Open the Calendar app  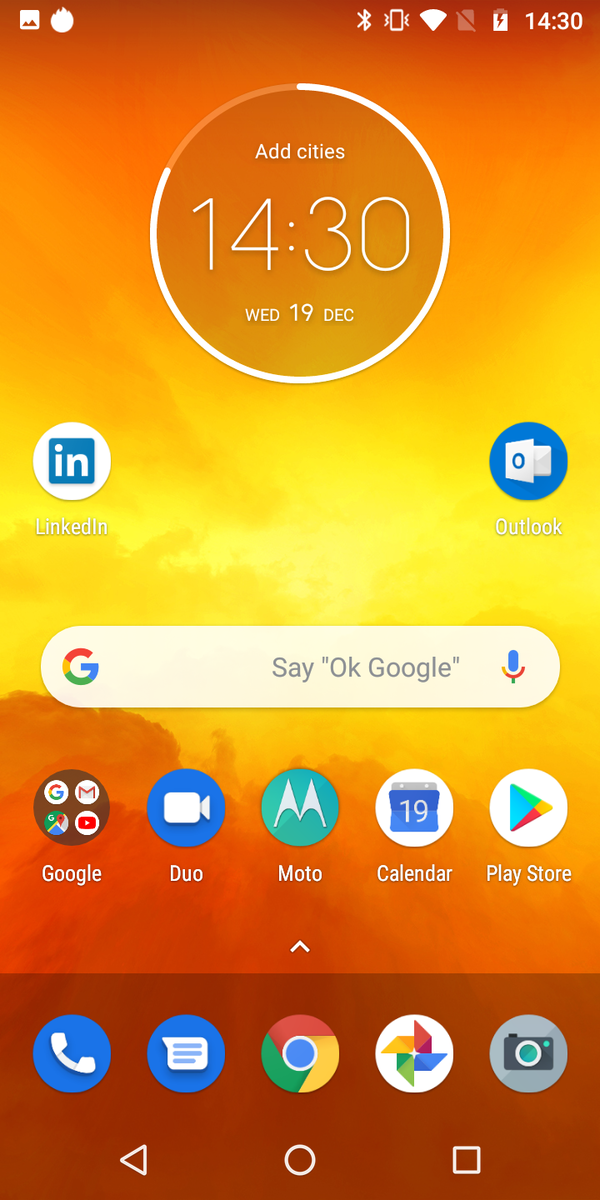[x=414, y=808]
